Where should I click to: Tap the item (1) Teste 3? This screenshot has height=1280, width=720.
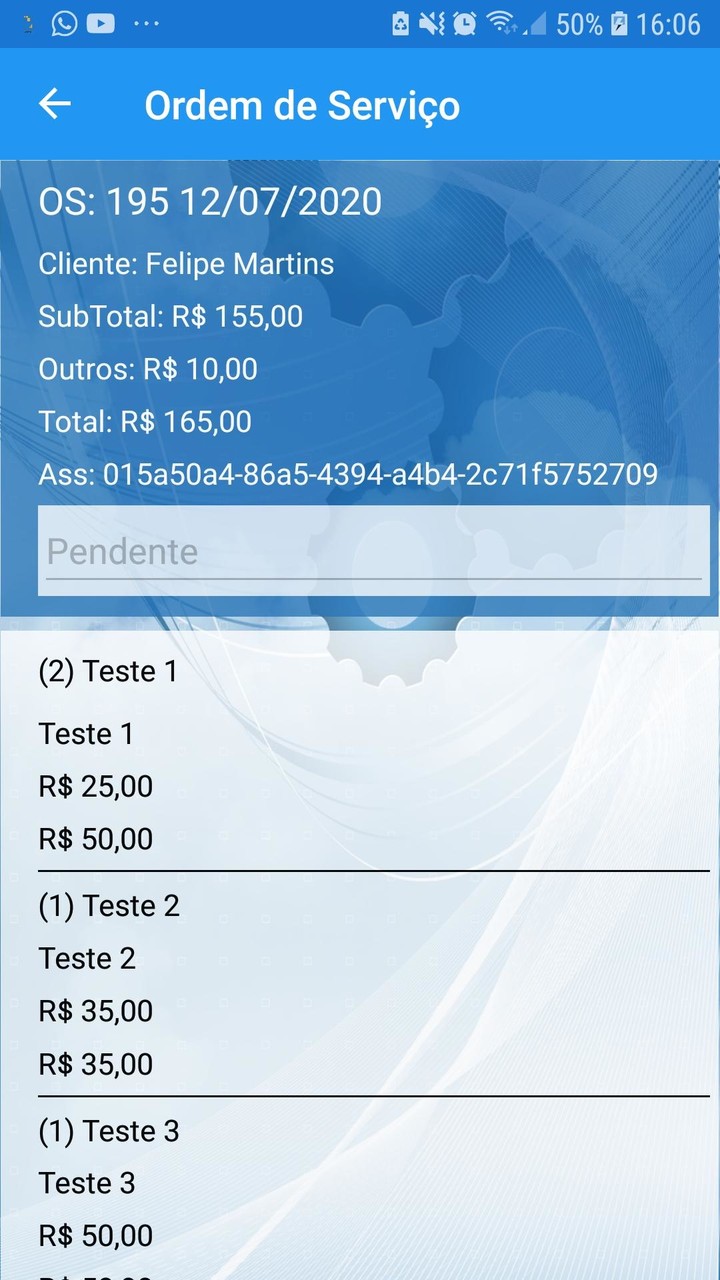pos(109,1130)
